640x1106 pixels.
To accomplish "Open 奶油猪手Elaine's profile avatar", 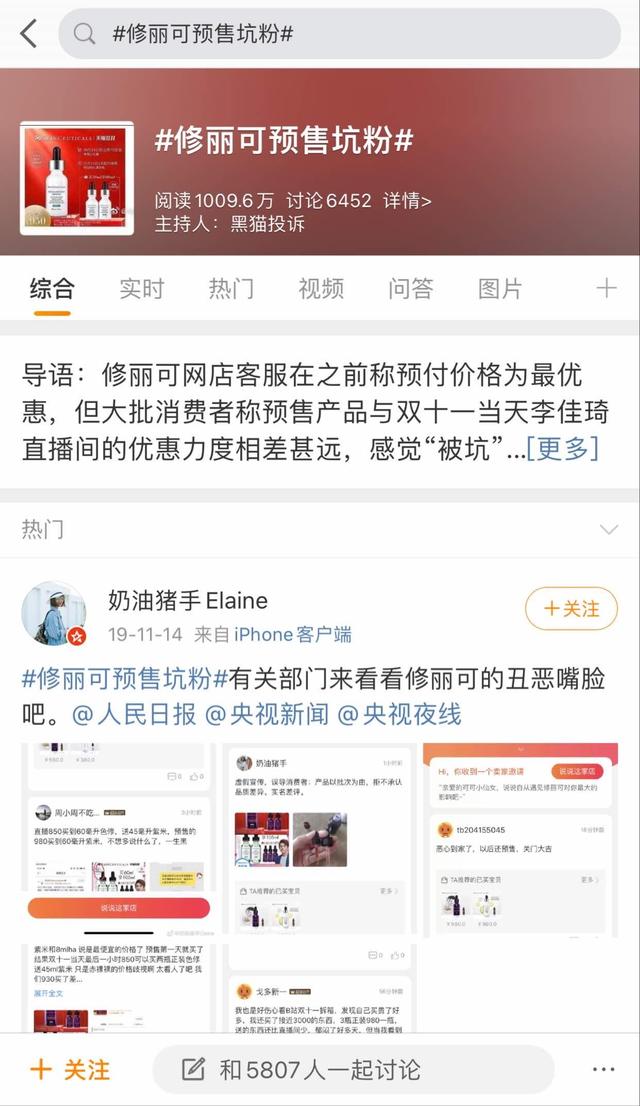I will coord(54,613).
